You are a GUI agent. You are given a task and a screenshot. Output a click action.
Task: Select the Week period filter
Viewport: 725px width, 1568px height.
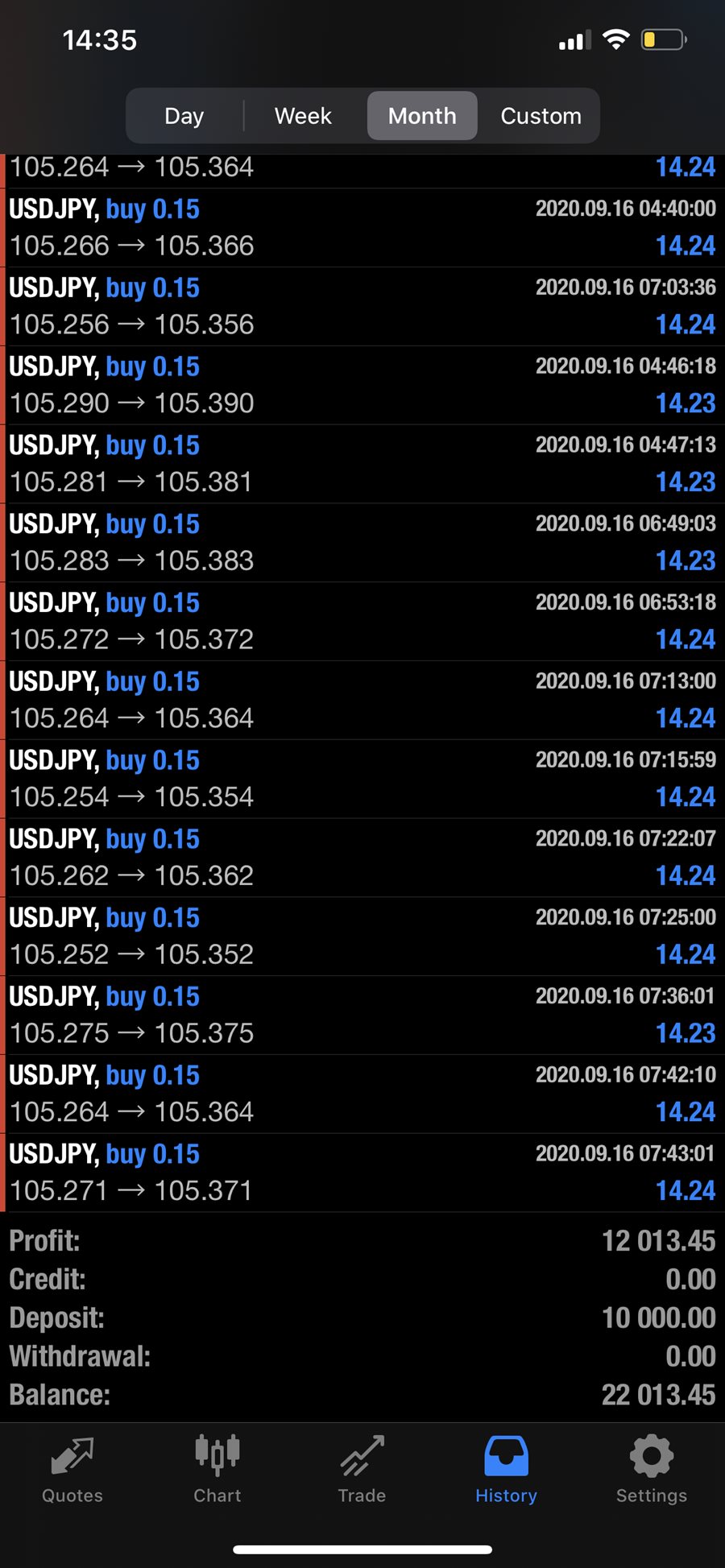pos(303,116)
